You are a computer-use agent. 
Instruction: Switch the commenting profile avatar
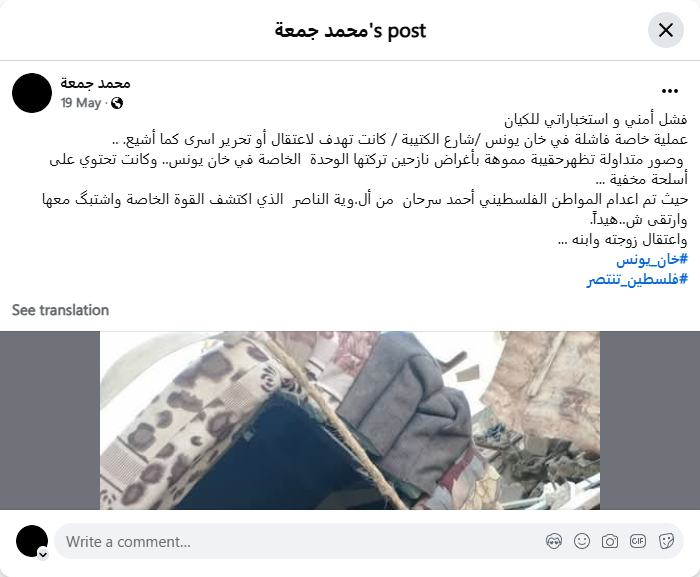[x=42, y=553]
